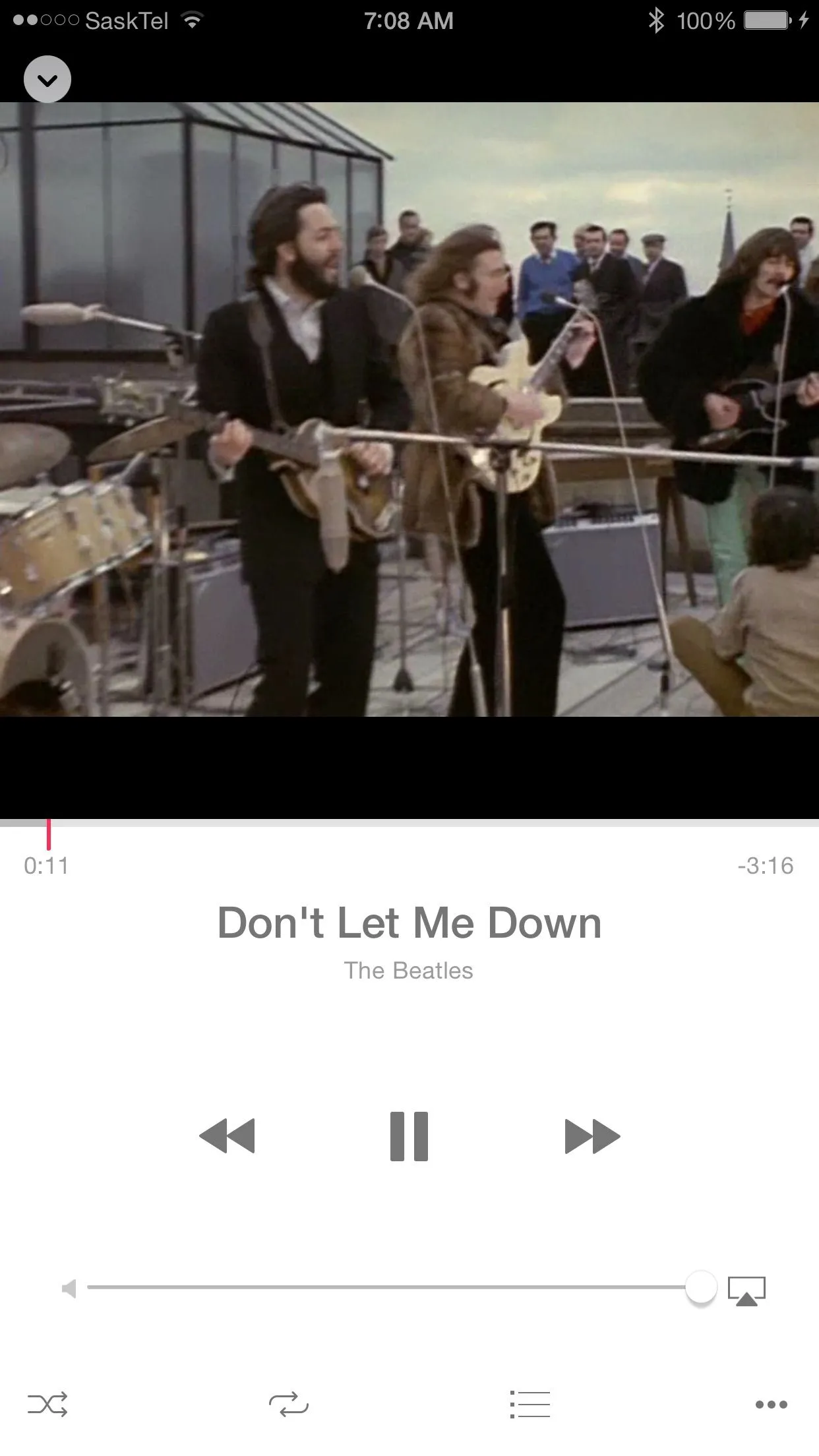Collapse the Now Playing screen with the down chevron
819x1456 pixels.
click(x=47, y=80)
